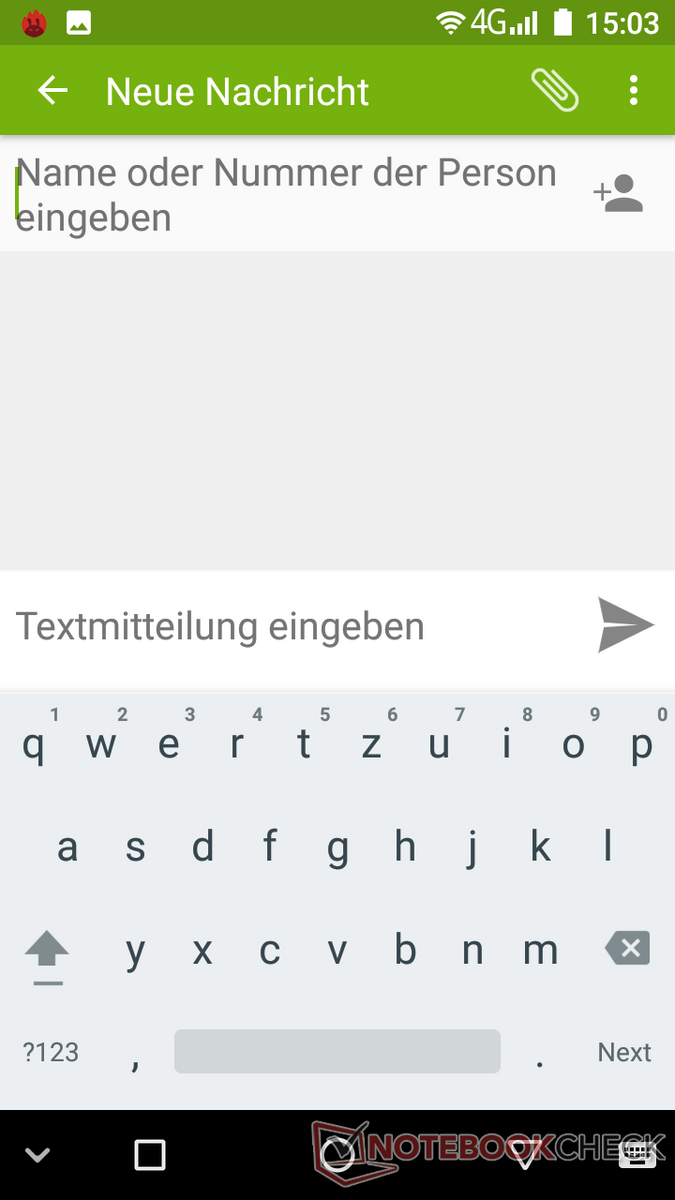The height and width of the screenshot is (1200, 675).
Task: Open recent apps from navigation bar
Action: 150,1156
